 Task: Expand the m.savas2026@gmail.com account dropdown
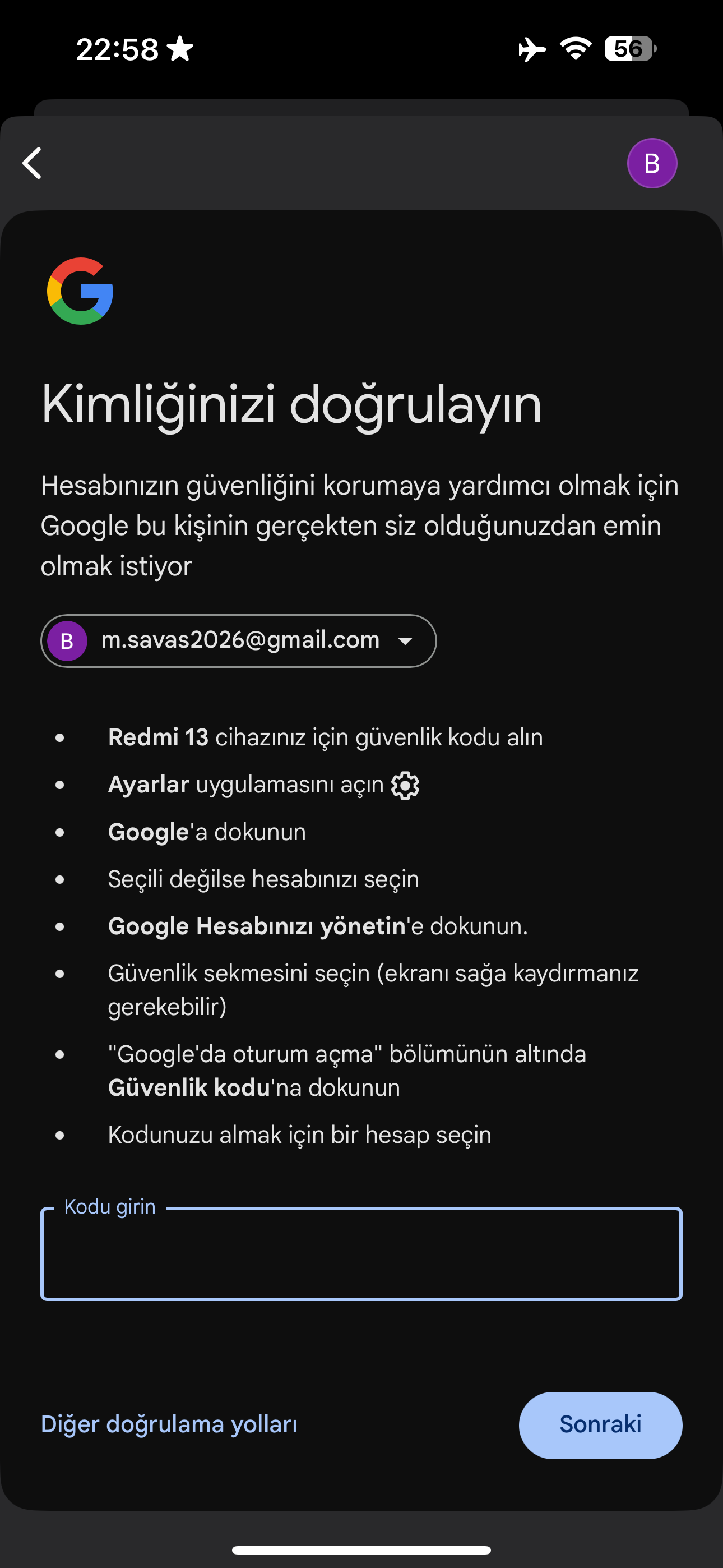[x=239, y=640]
